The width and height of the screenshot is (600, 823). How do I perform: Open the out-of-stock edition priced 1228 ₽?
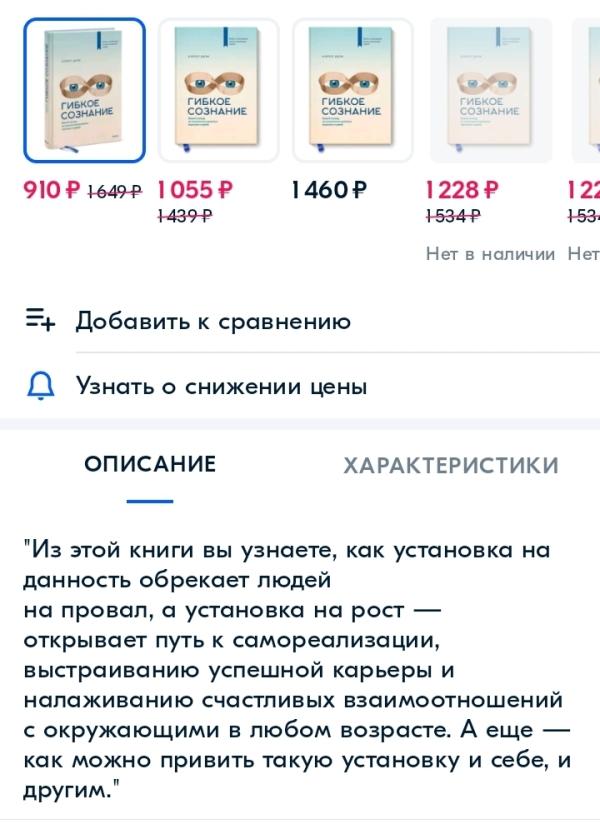coord(491,90)
